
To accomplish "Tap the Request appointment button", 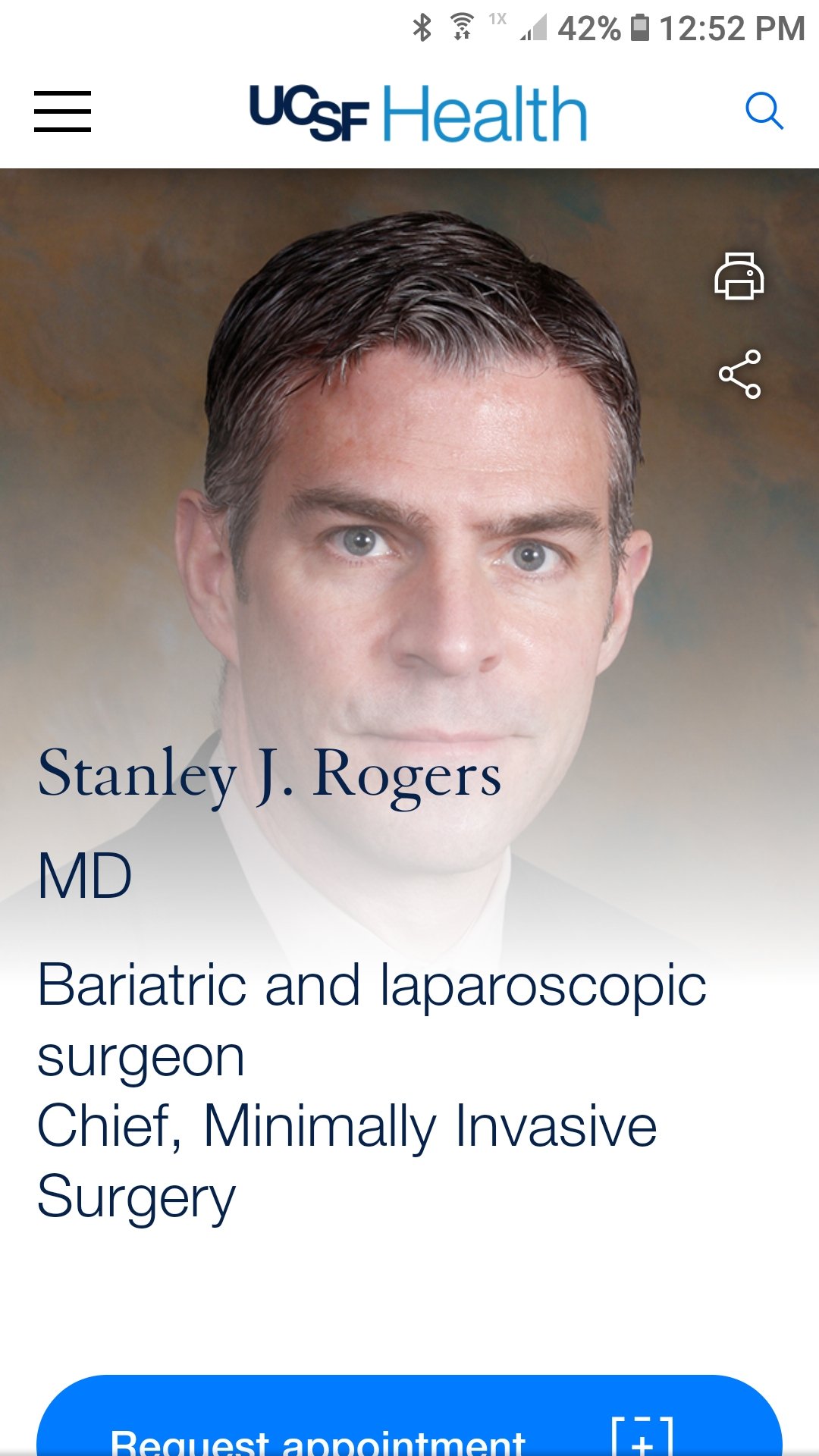I will pos(409,1415).
